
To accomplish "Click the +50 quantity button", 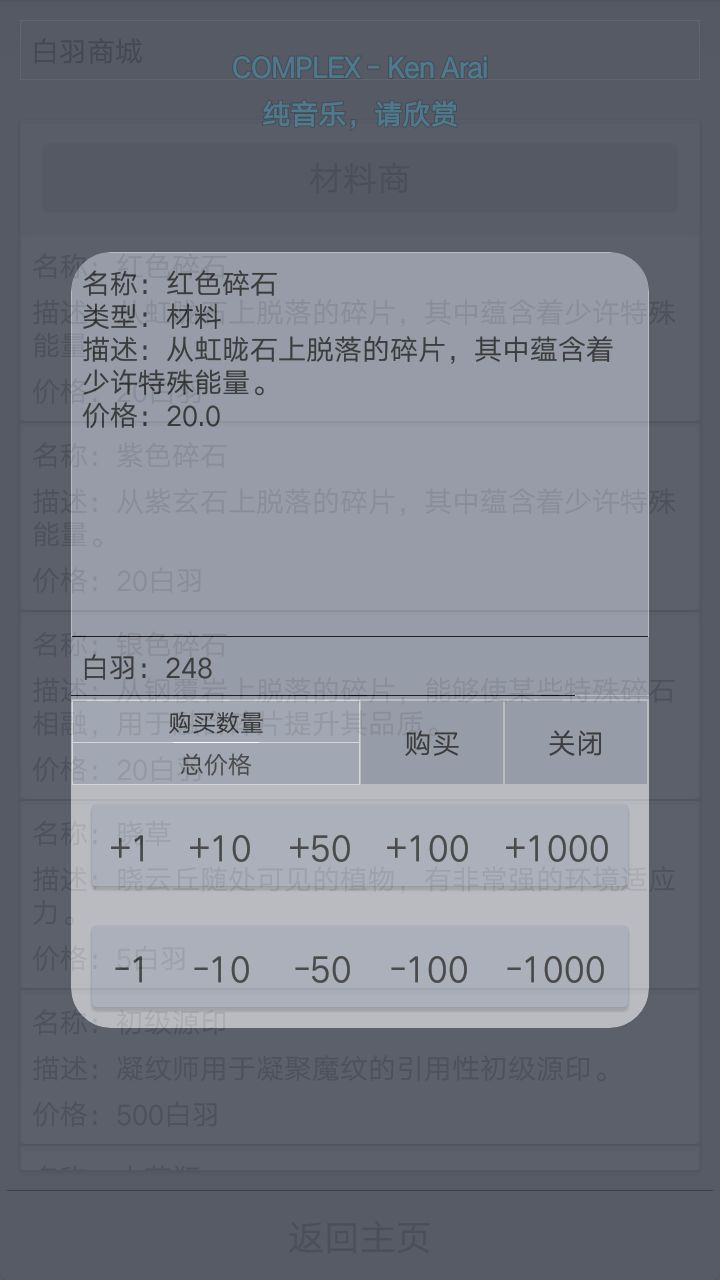I will pyautogui.click(x=320, y=847).
